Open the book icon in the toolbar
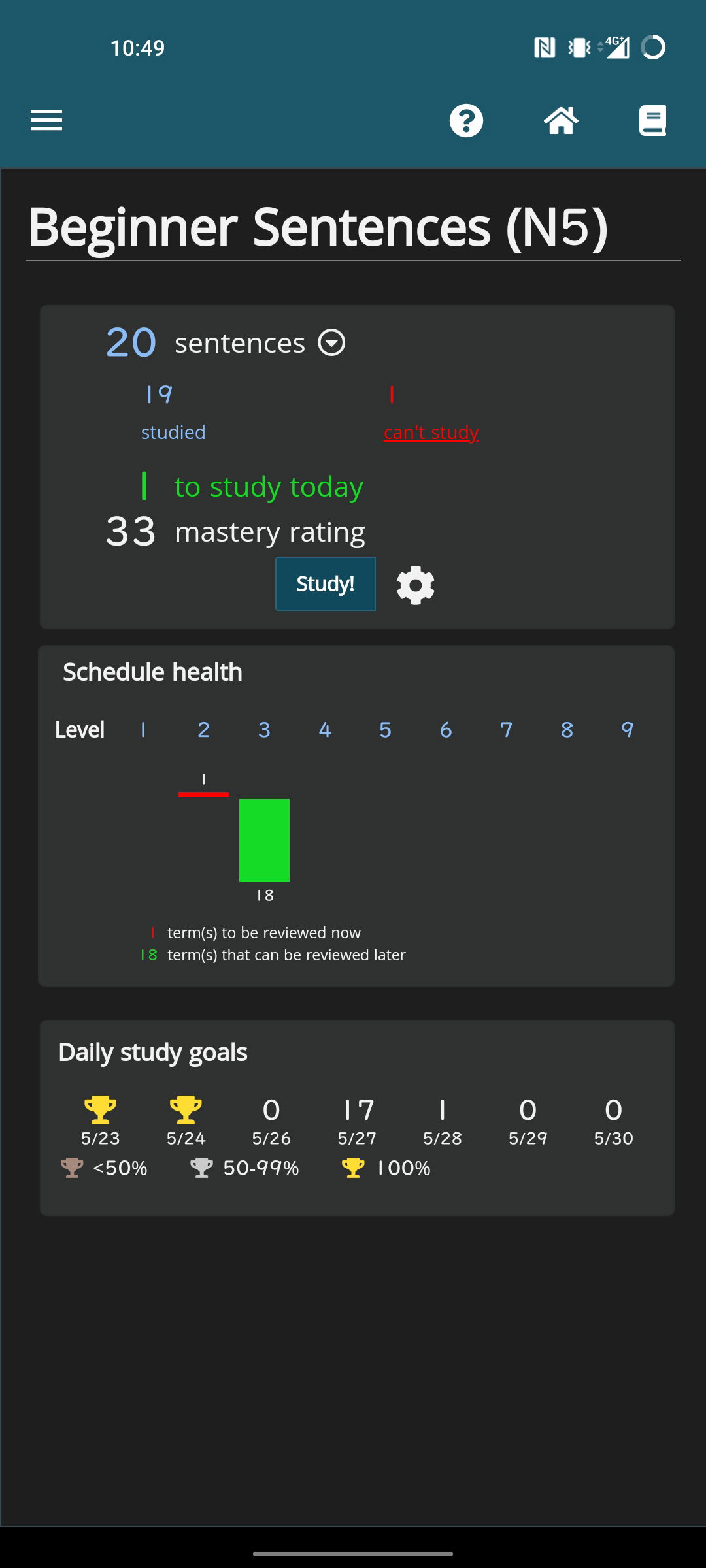Viewport: 706px width, 1568px height. pos(652,121)
